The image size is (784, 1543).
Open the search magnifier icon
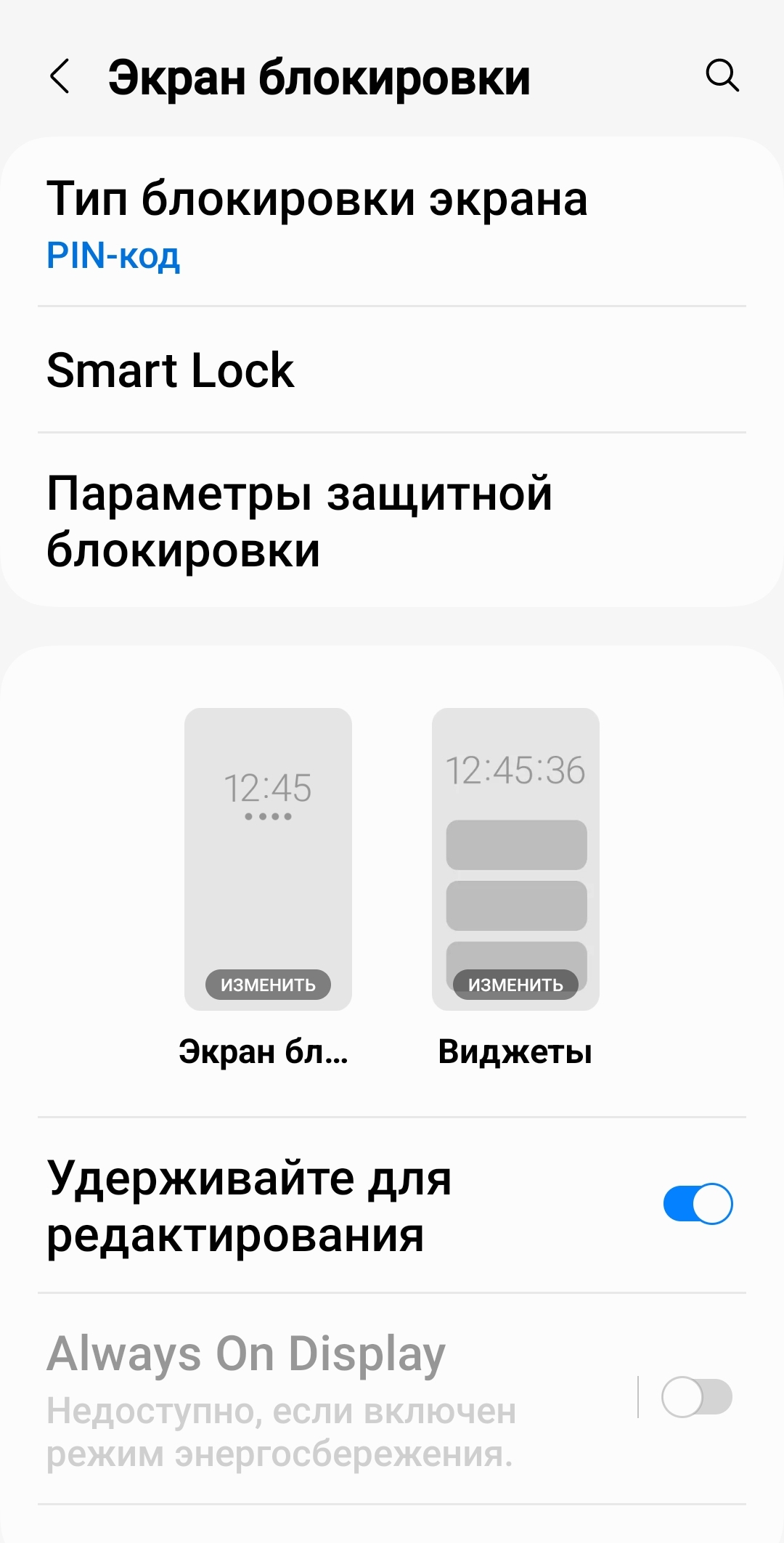[x=722, y=76]
